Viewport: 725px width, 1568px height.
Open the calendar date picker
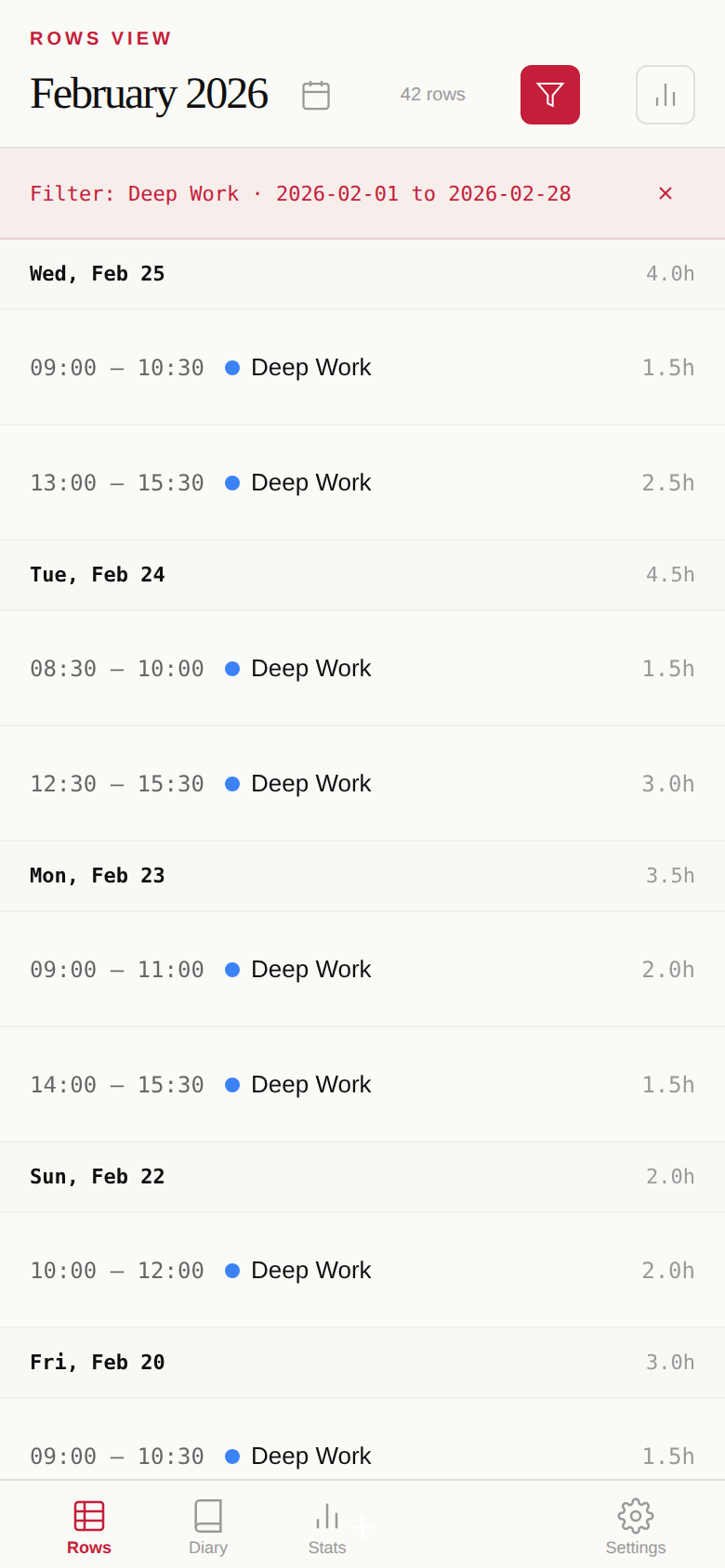316,95
